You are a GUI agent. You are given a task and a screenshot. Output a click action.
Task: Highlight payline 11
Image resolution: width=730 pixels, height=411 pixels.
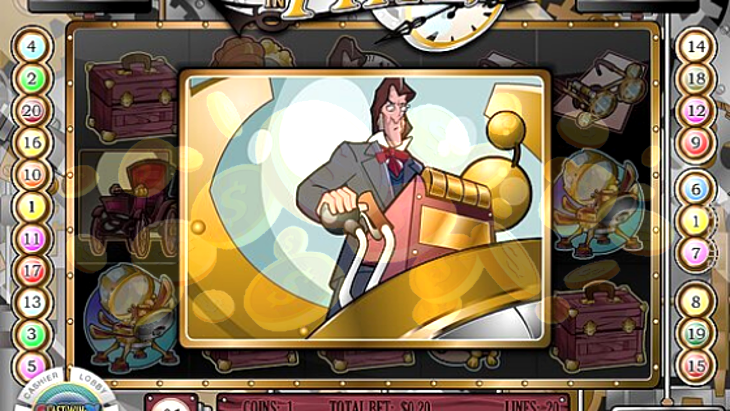[32, 239]
